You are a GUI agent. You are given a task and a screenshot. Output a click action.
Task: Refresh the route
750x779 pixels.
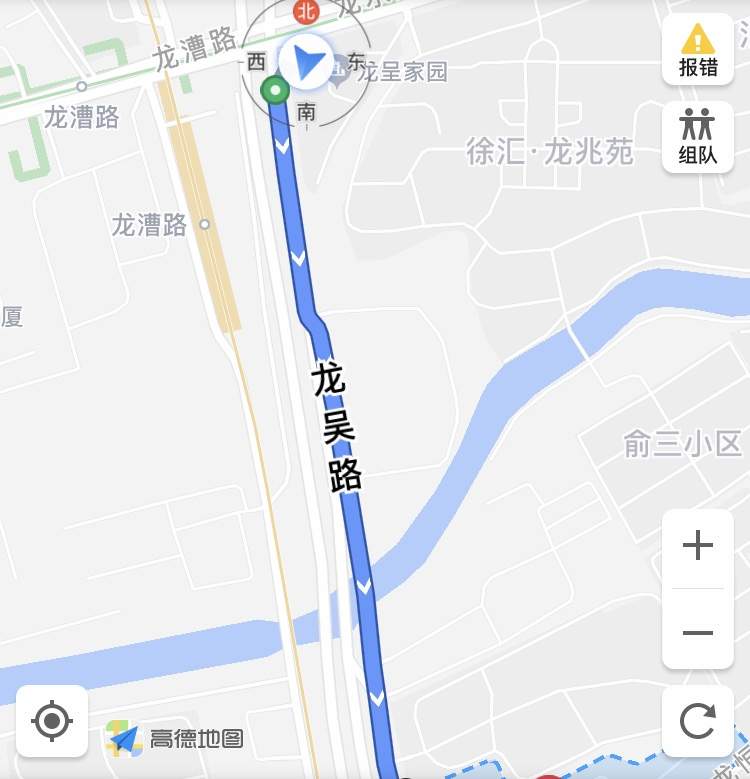click(x=697, y=720)
